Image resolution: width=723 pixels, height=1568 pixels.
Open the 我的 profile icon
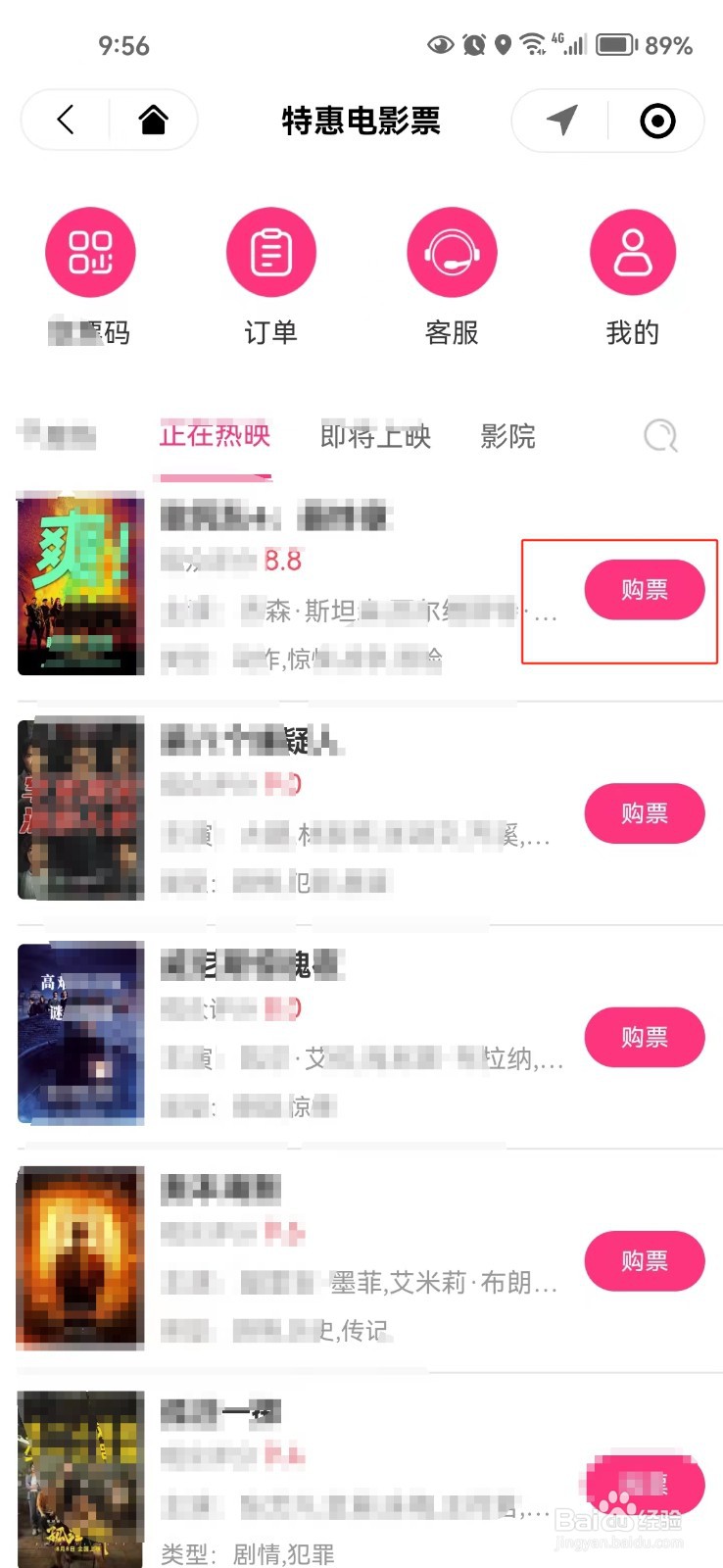(632, 252)
